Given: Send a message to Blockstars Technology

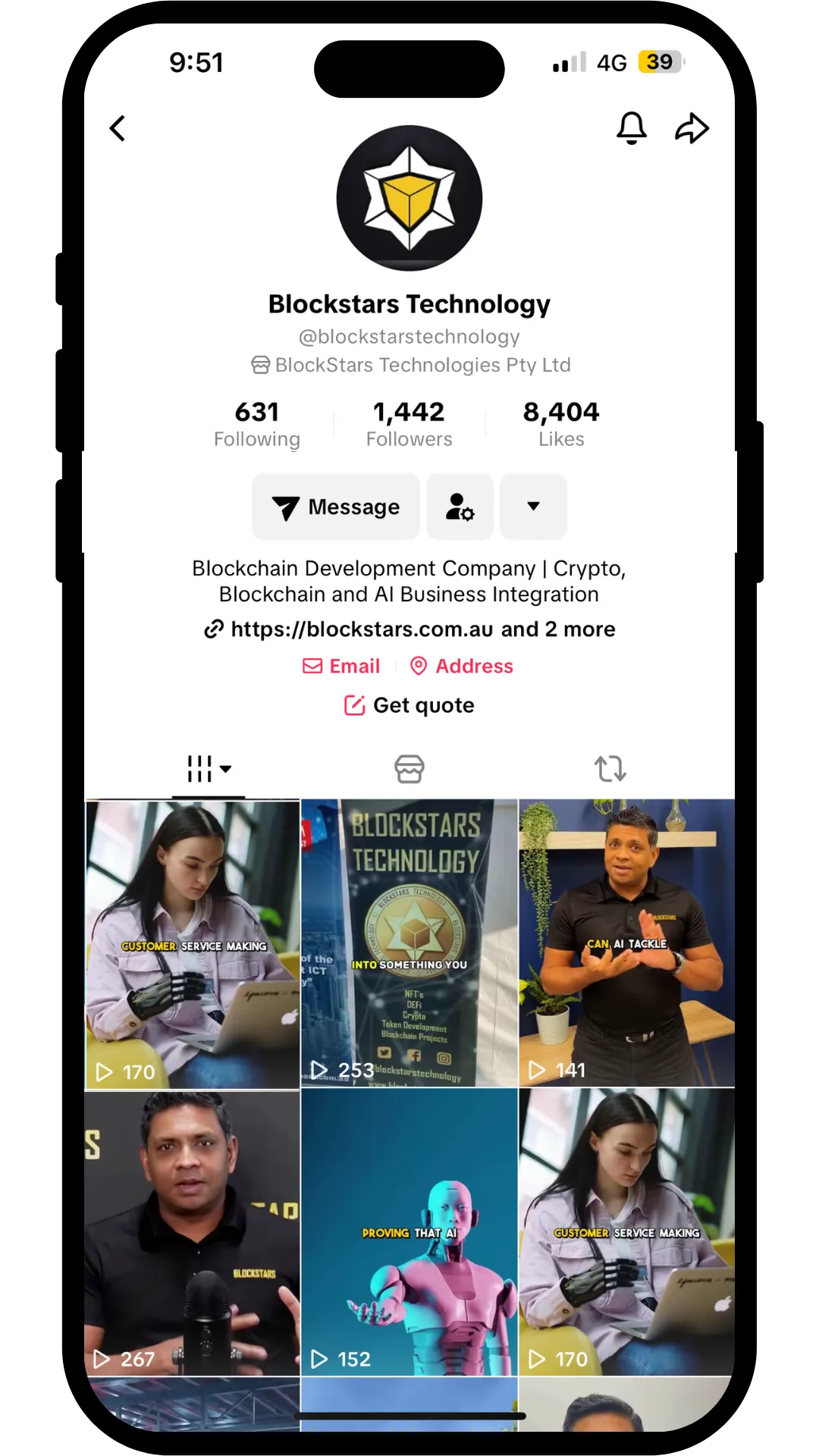Looking at the screenshot, I should click(336, 507).
